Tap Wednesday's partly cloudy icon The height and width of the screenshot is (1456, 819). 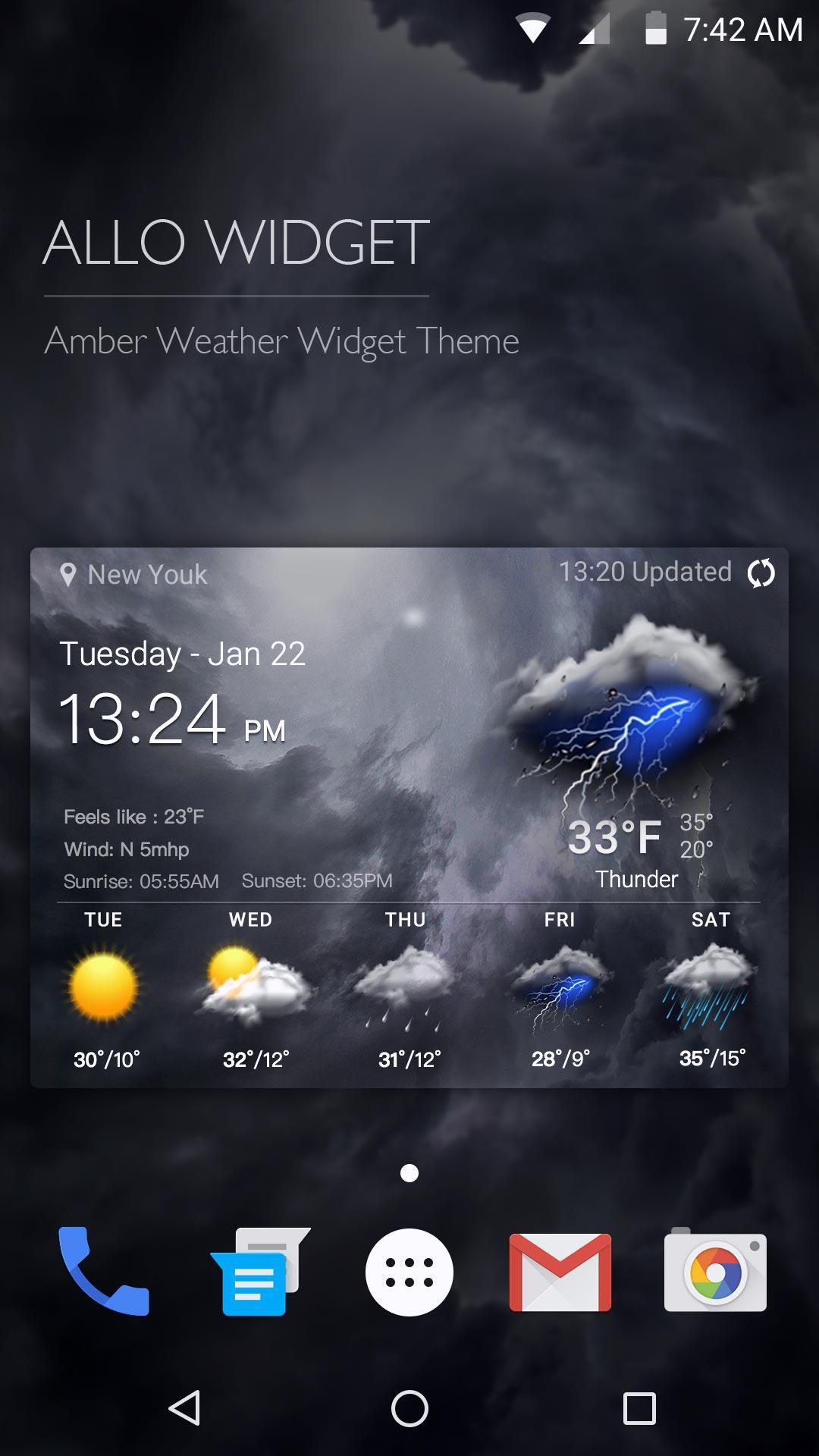(253, 986)
